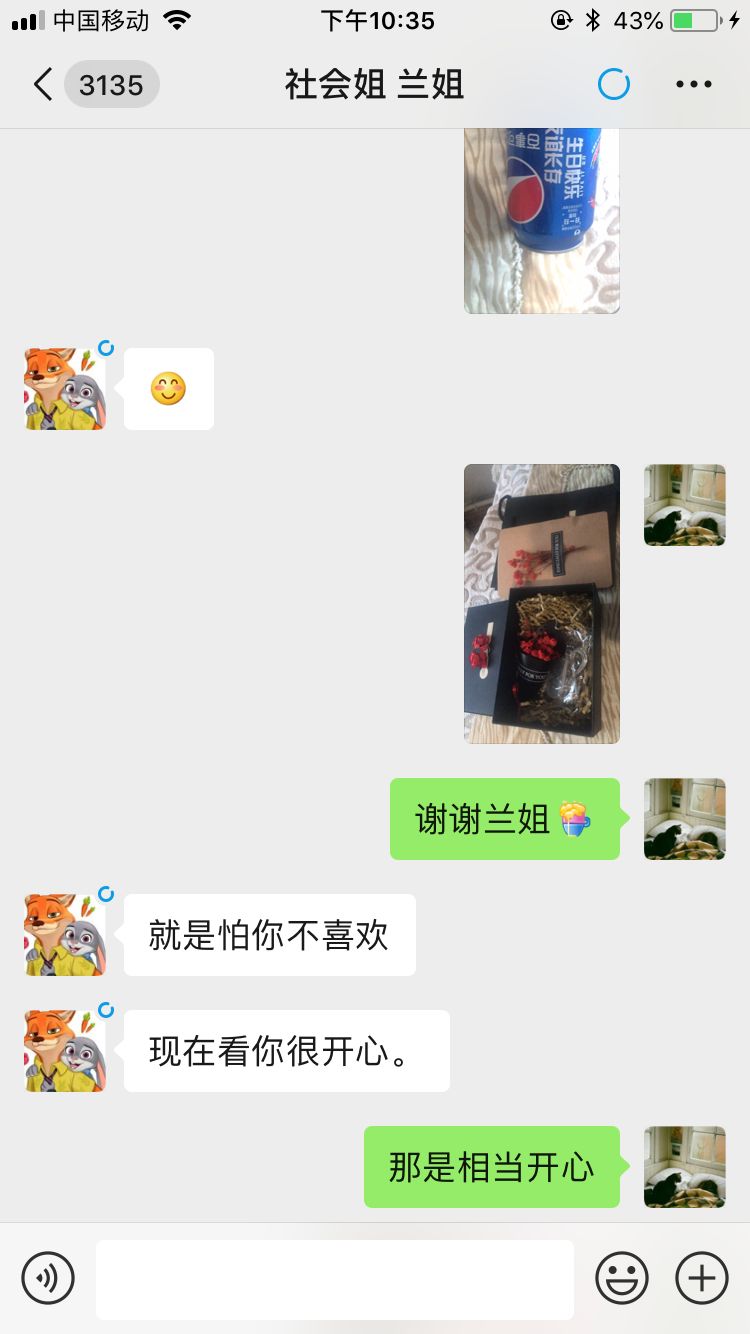View the Pepsi can photo message
750x1334 pixels.
(x=541, y=220)
